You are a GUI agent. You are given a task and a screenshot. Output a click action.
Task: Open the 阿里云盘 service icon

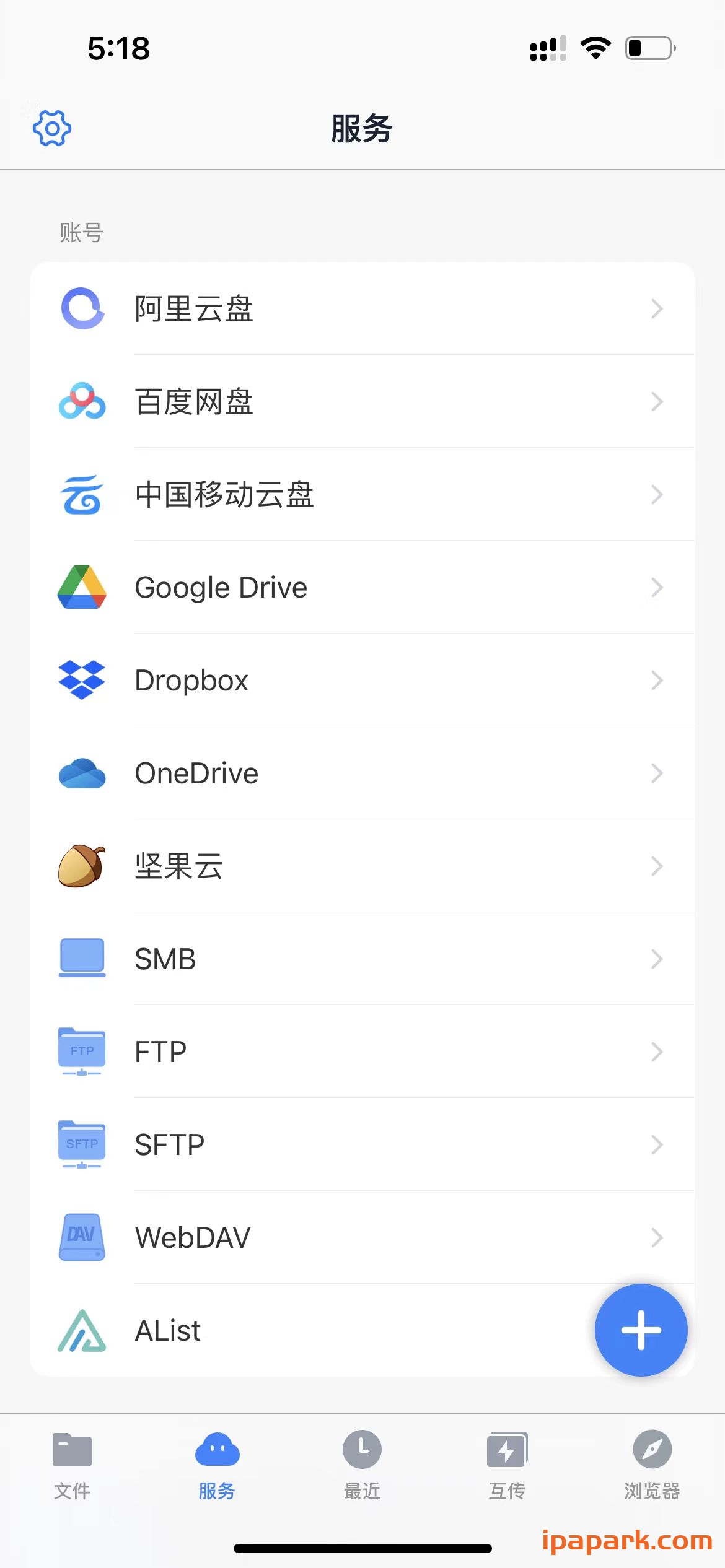(x=81, y=308)
